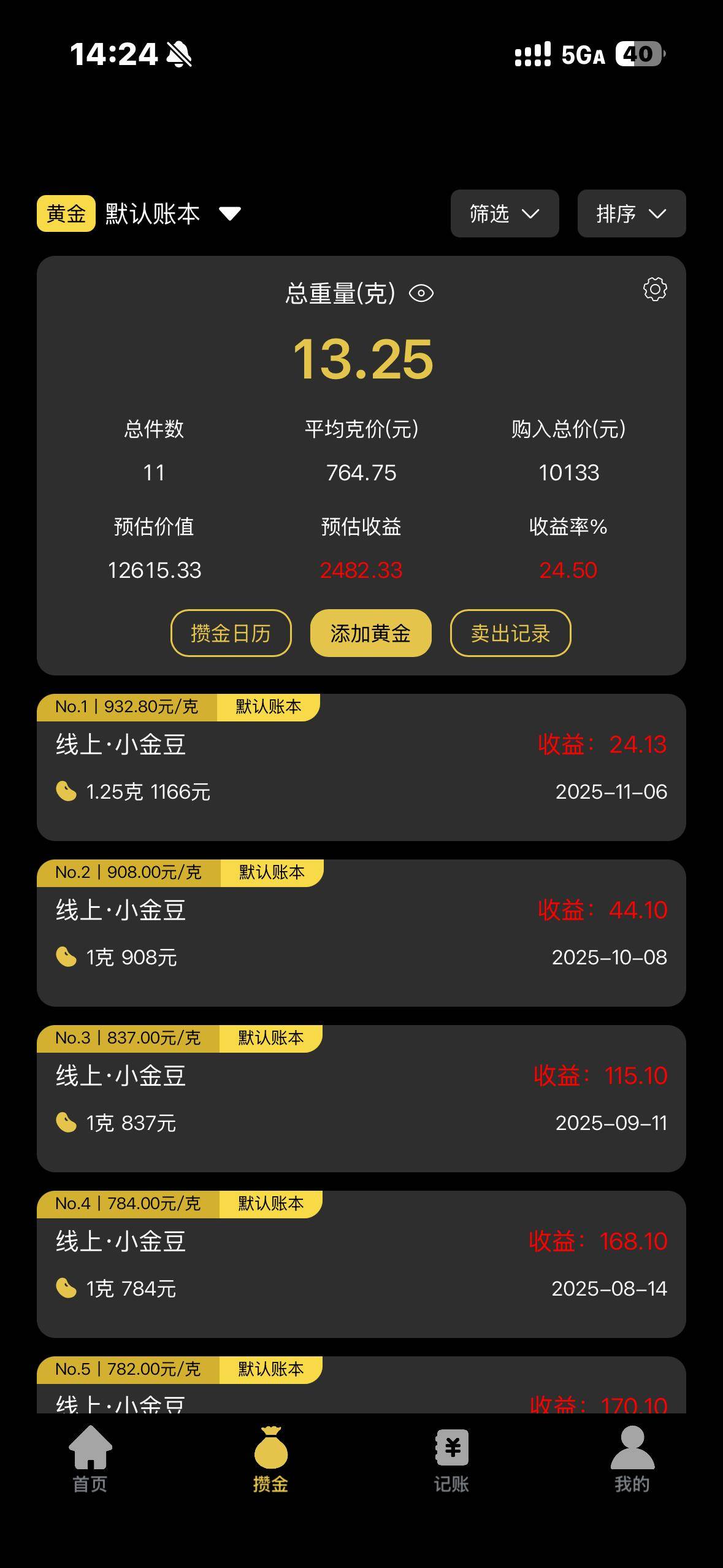Screen dimensions: 723x1568
Task: Switch to the 我的 profile tab
Action: click(632, 1459)
